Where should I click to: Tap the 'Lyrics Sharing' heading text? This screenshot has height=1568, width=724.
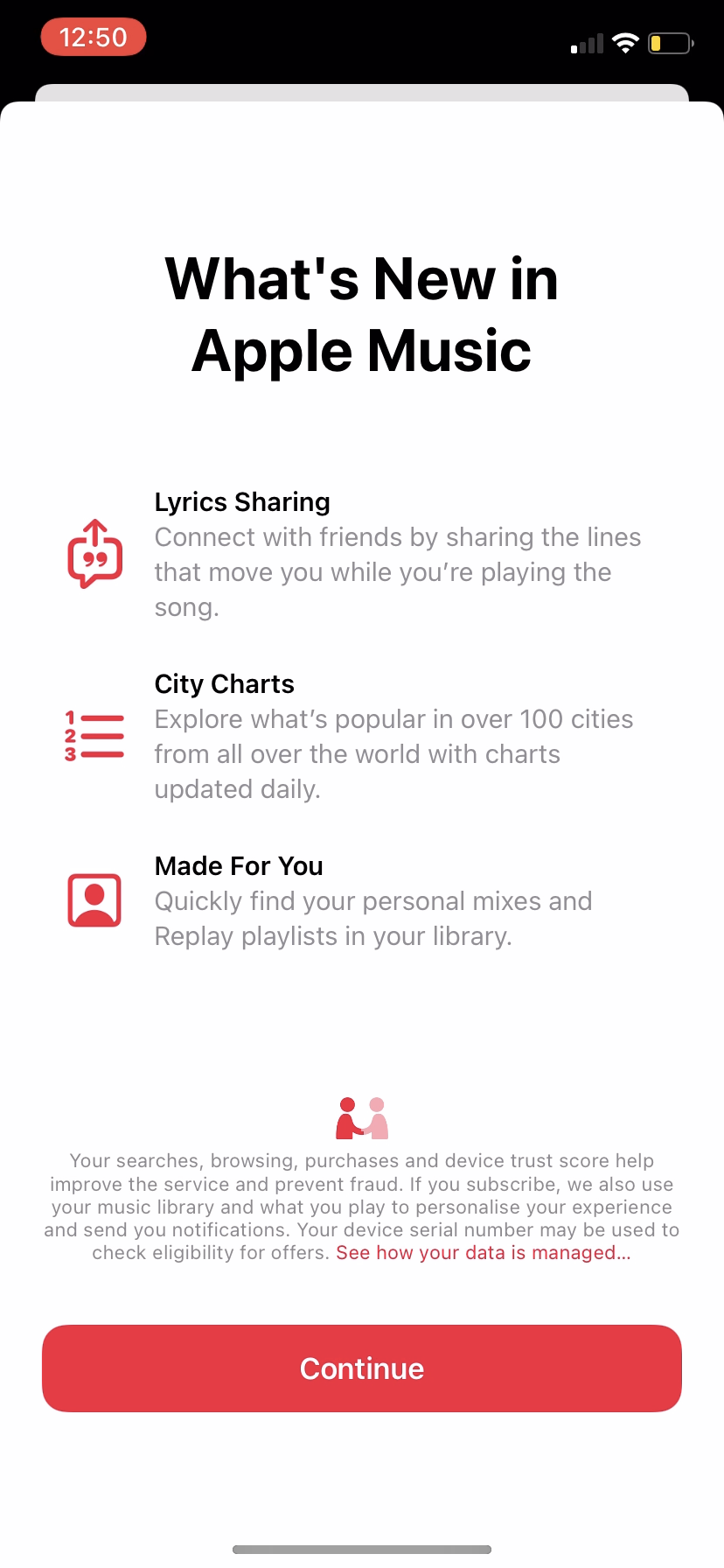[x=242, y=501]
